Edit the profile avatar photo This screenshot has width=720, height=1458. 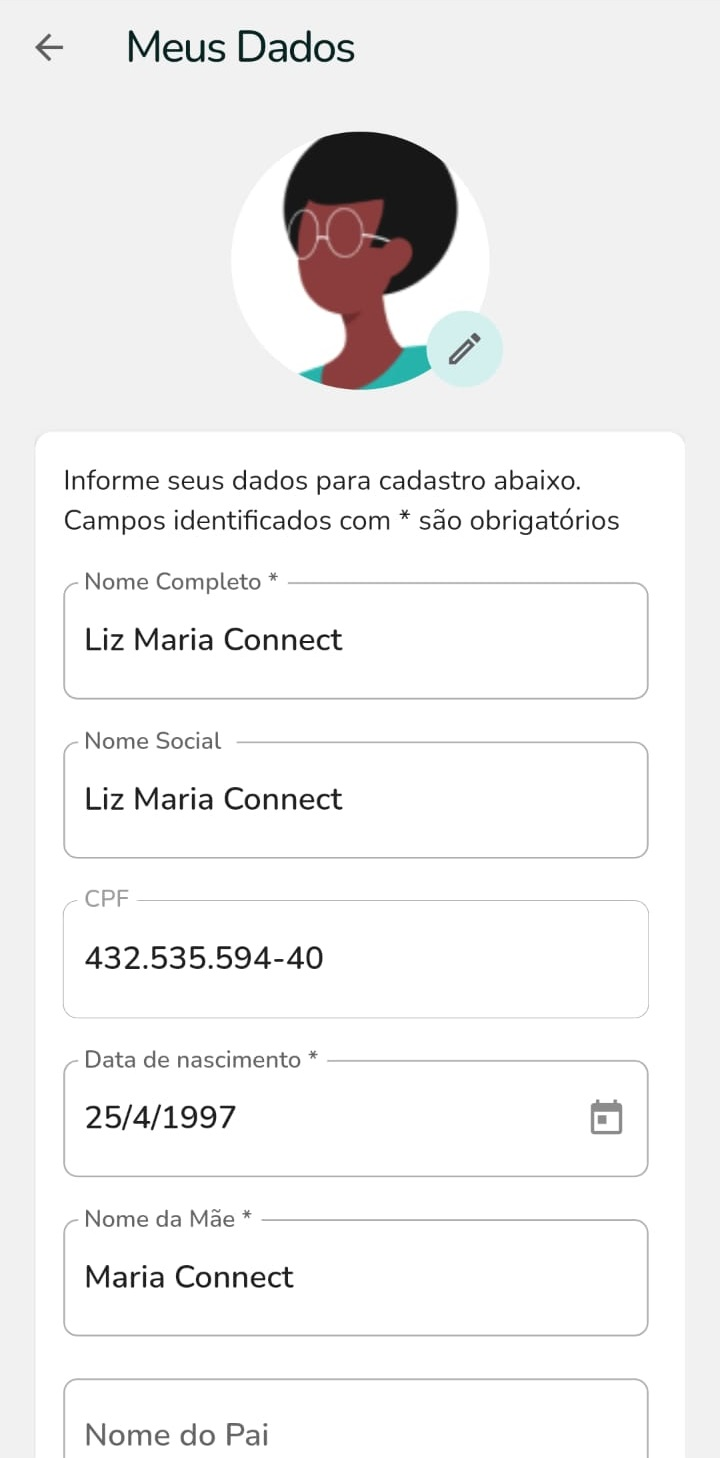click(464, 349)
